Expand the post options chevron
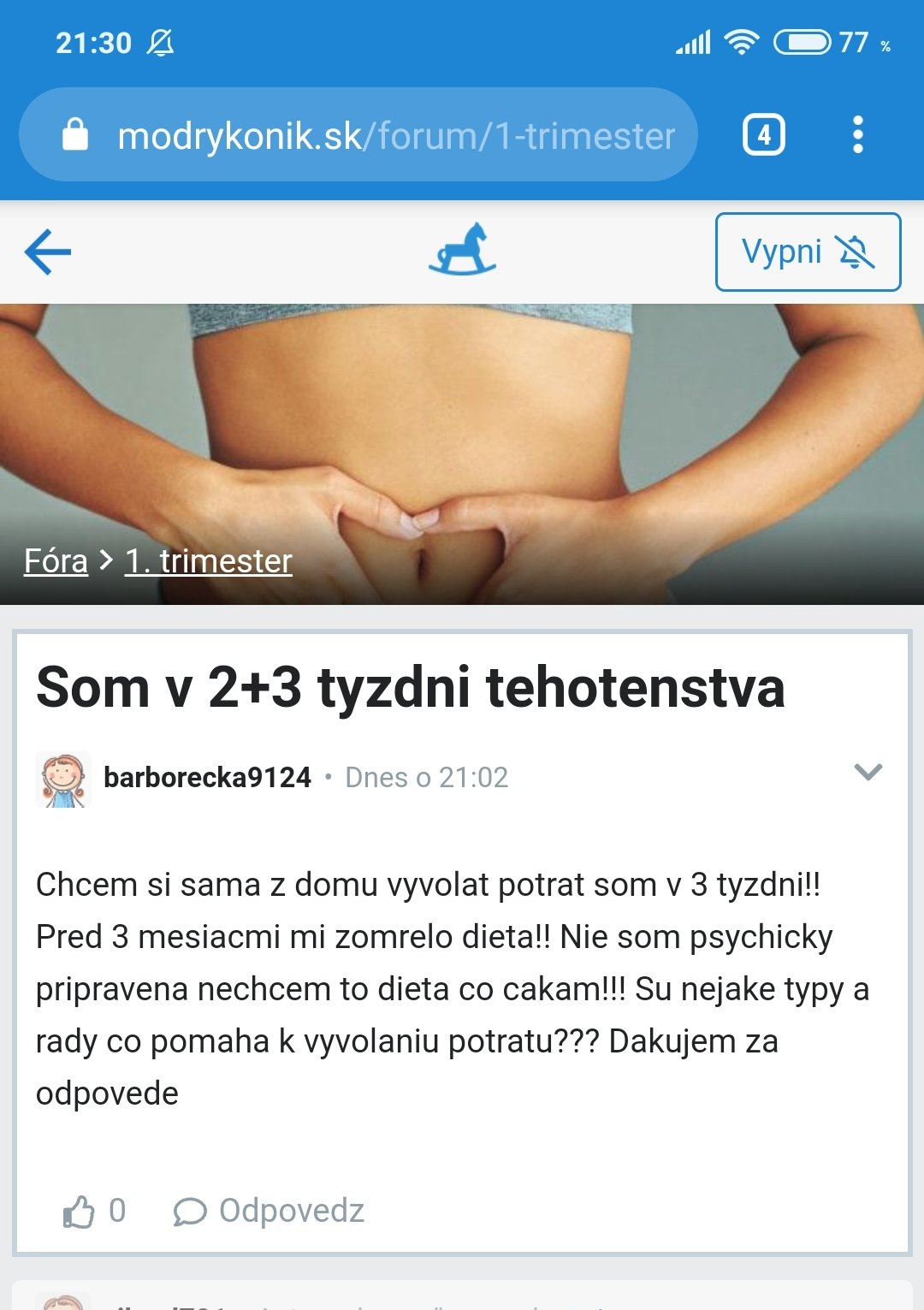 [x=868, y=772]
